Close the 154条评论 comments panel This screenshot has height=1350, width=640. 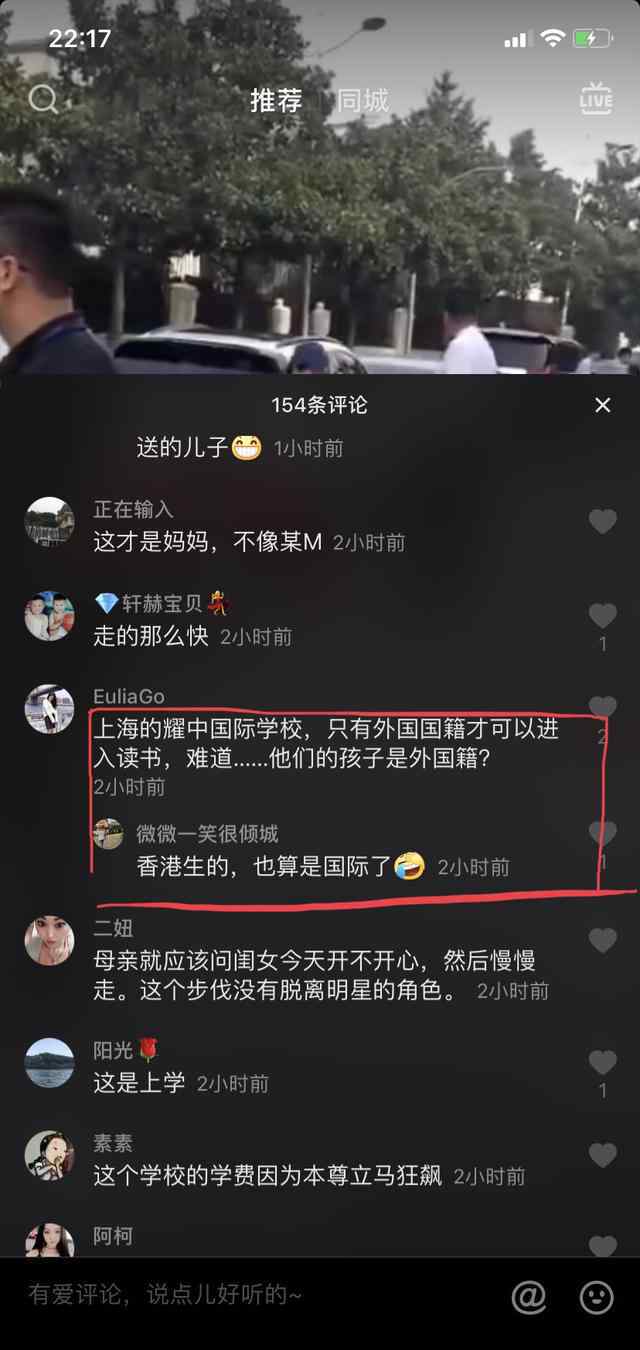(602, 405)
